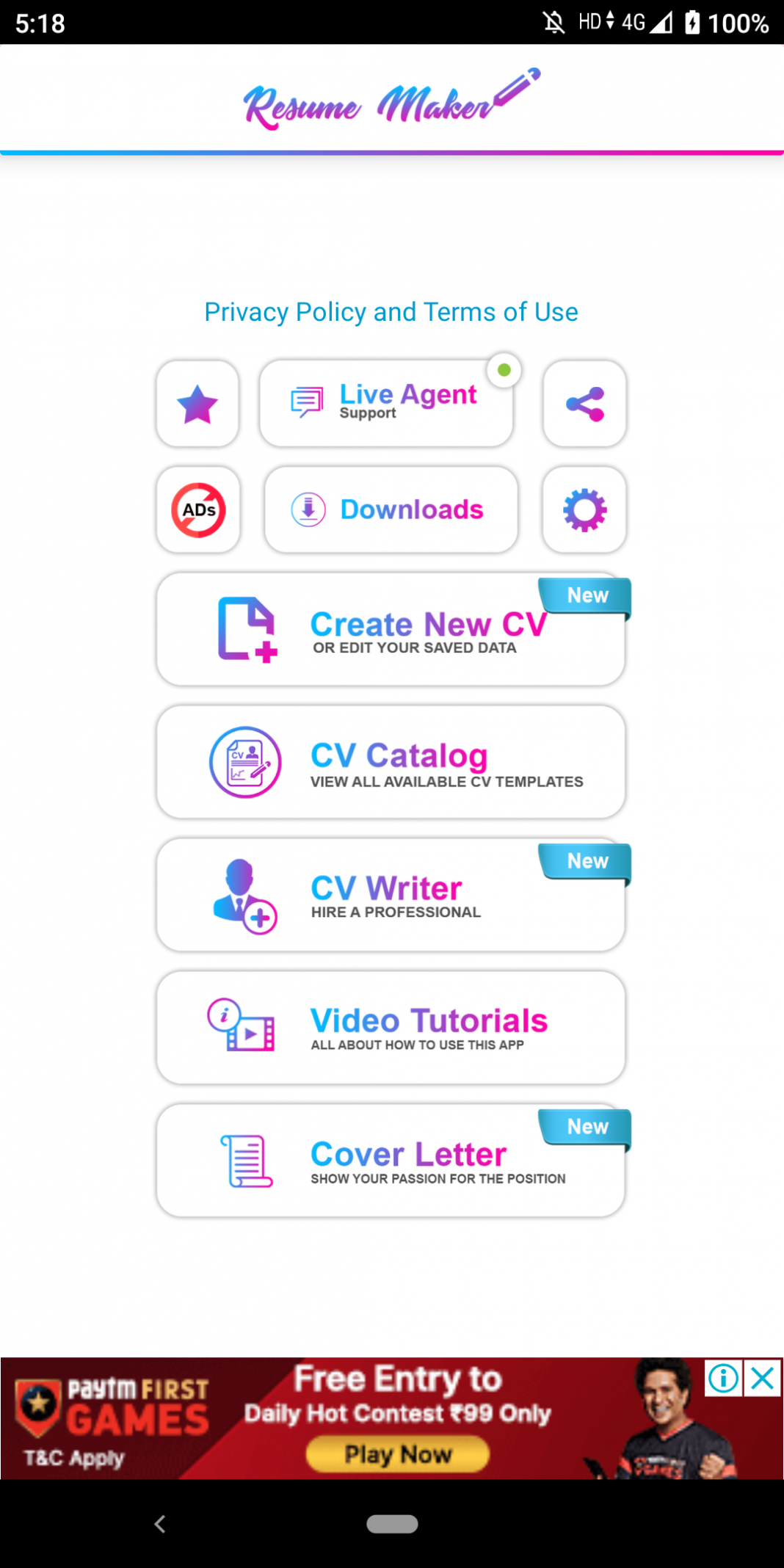
Task: Open CV Catalog to view templates
Action: coord(391,762)
